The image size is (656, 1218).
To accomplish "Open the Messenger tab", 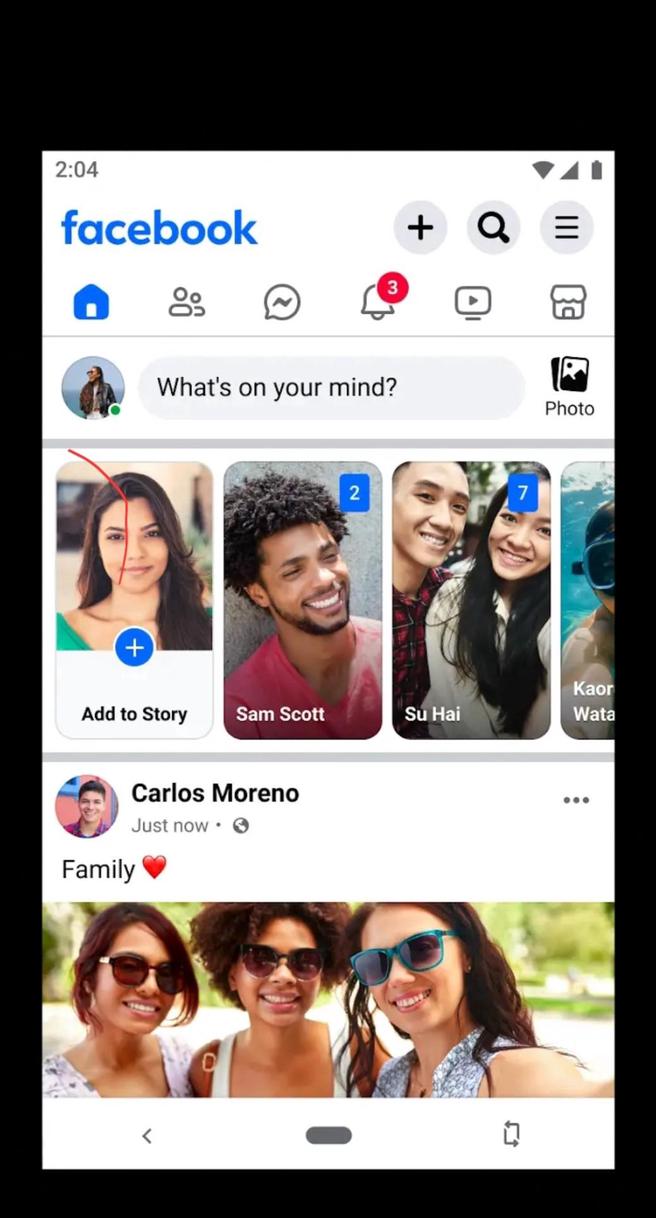I will click(282, 302).
